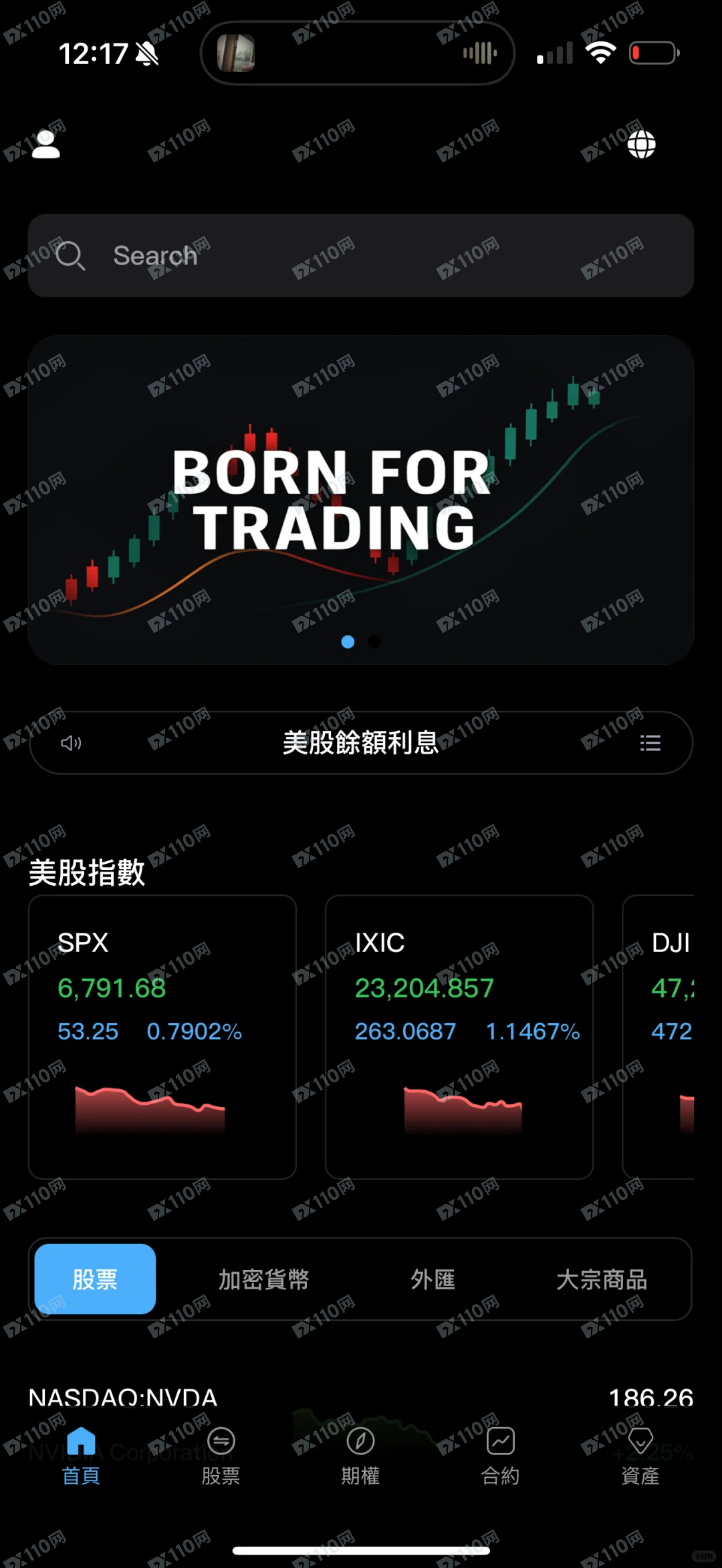Image resolution: width=722 pixels, height=1568 pixels.
Task: Open the globe language selector
Action: (x=641, y=144)
